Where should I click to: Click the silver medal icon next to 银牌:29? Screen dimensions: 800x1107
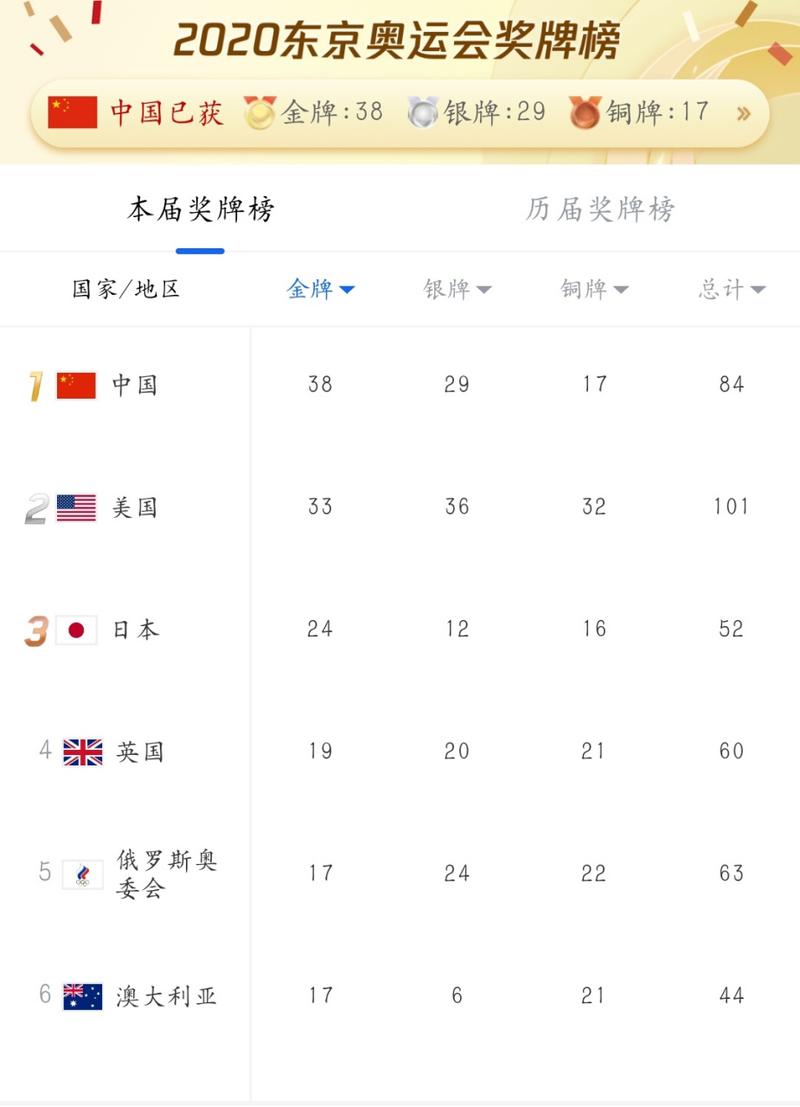pos(421,111)
